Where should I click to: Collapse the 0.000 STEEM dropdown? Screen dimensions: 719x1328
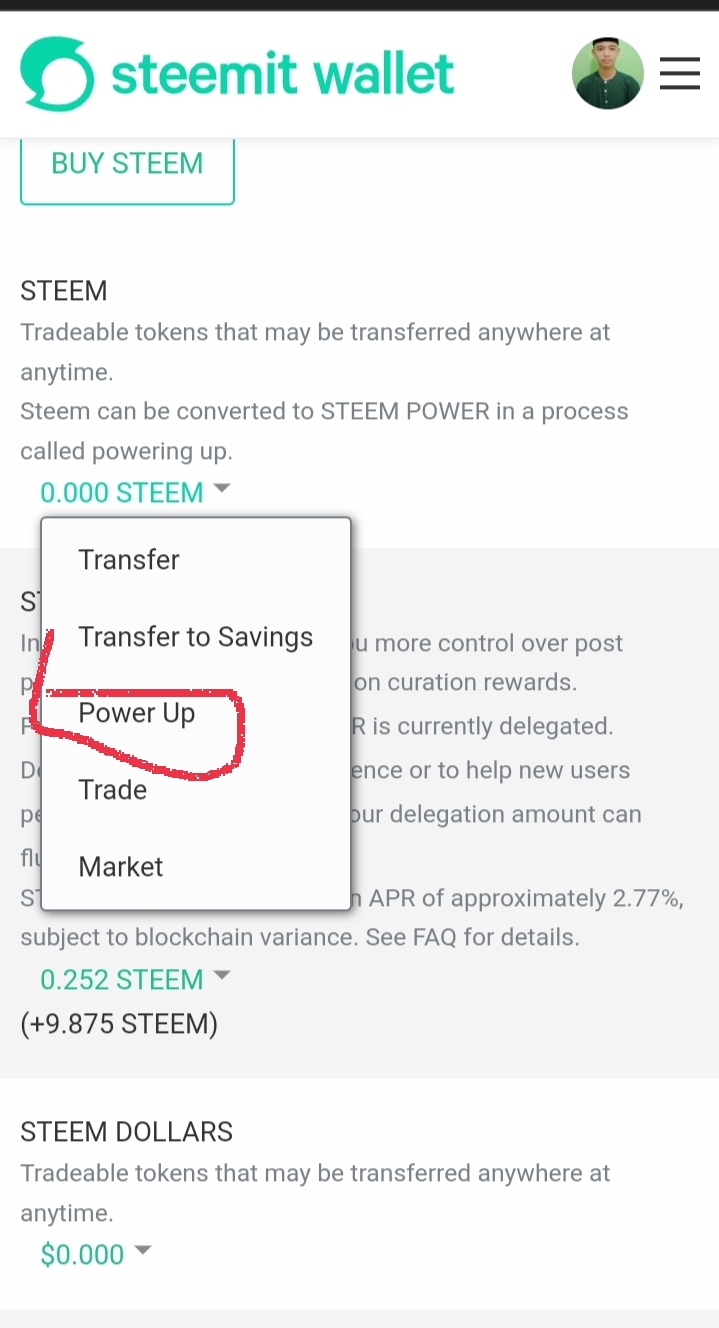[135, 492]
